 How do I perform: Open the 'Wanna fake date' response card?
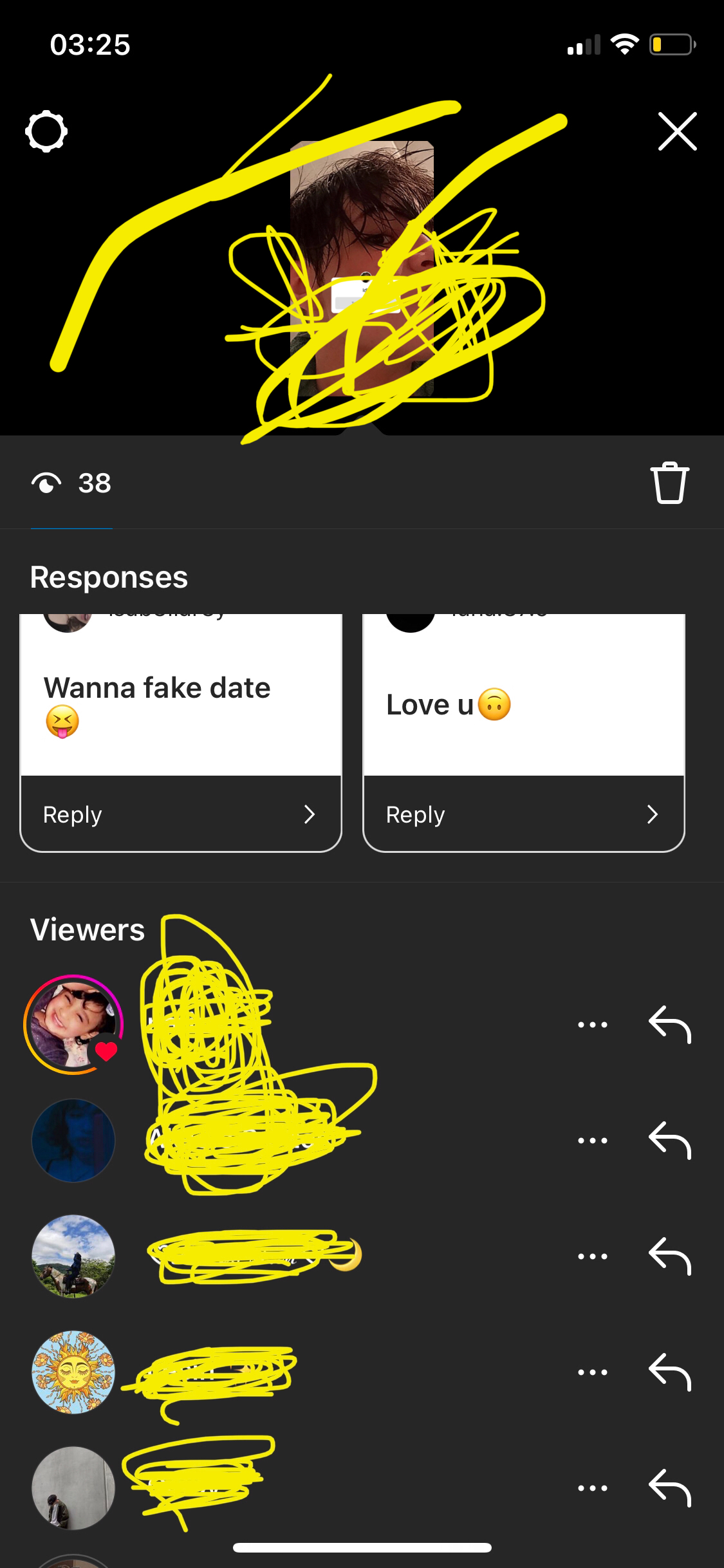point(181,695)
